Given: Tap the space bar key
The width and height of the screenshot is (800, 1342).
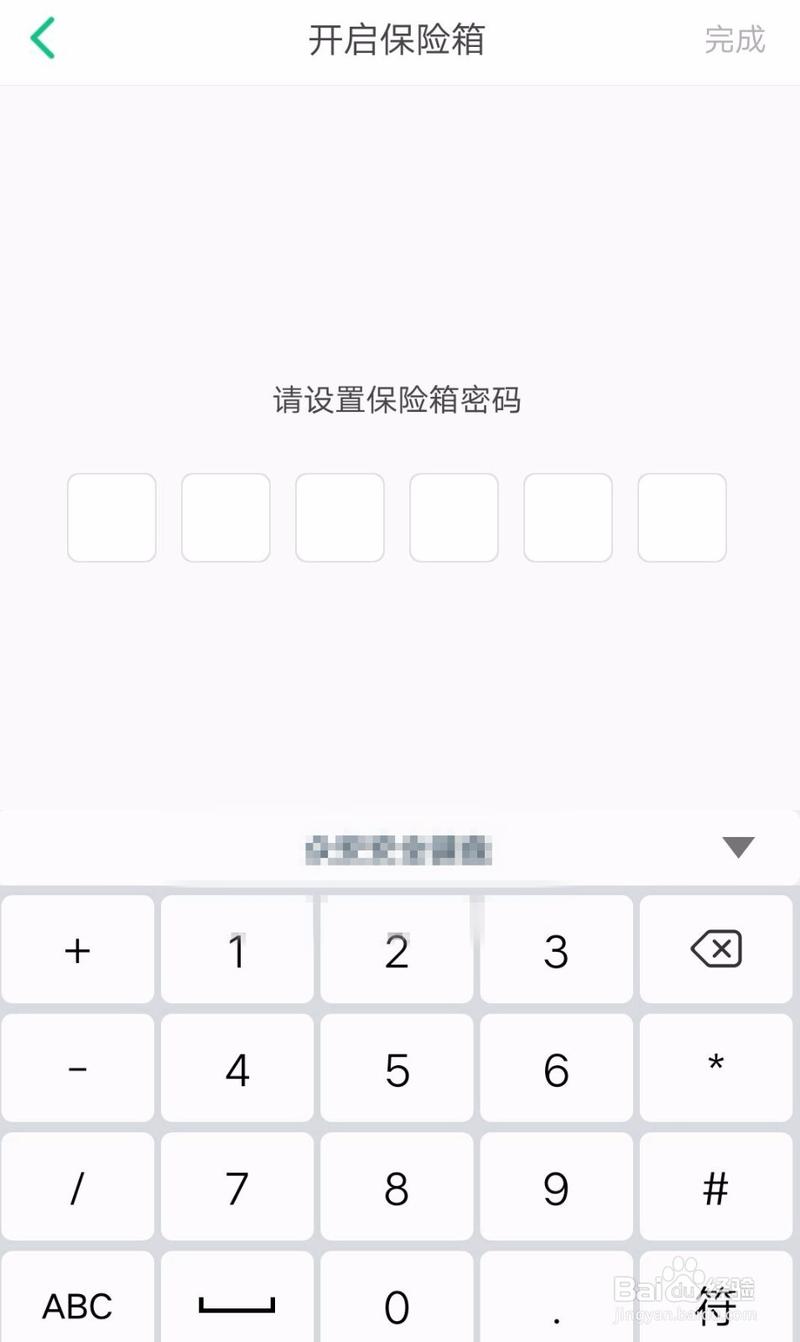Looking at the screenshot, I should [237, 1298].
